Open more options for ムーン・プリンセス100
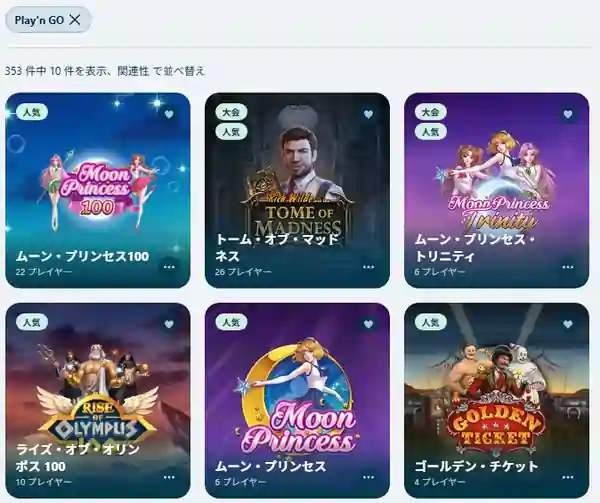This screenshot has width=600, height=503. point(169,267)
